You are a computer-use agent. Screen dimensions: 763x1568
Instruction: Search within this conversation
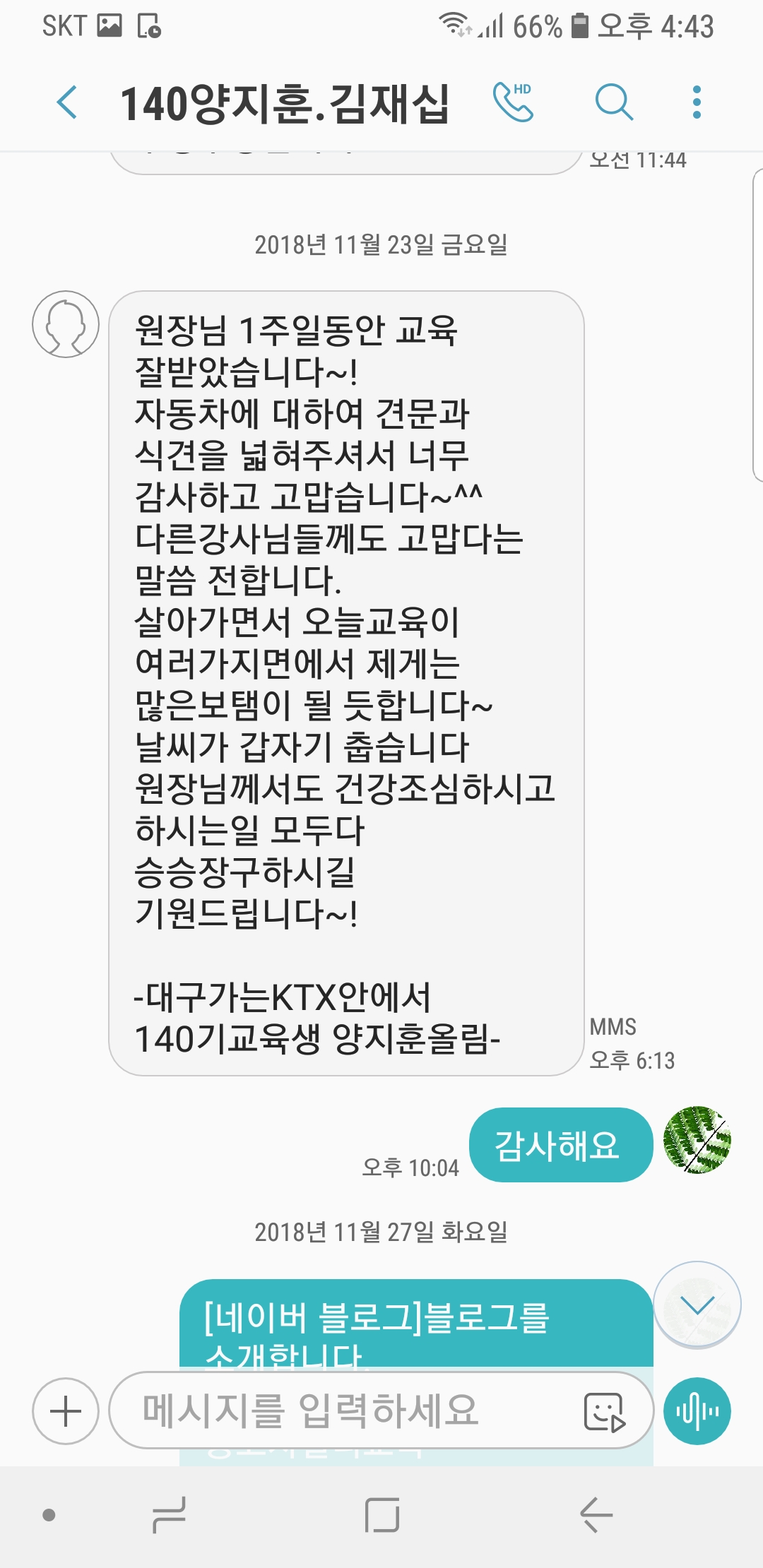(x=614, y=103)
